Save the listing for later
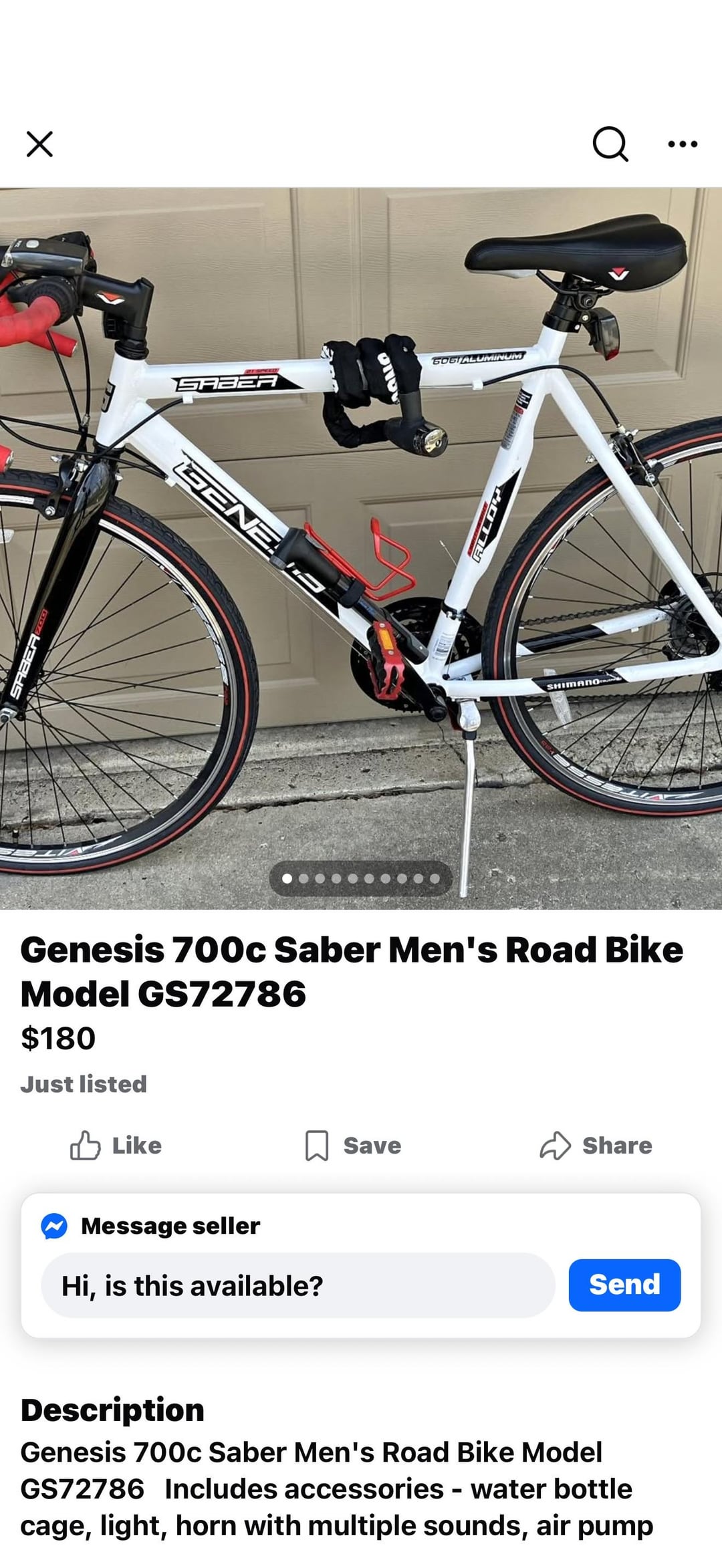Viewport: 722px width, 1568px height. [x=353, y=1146]
